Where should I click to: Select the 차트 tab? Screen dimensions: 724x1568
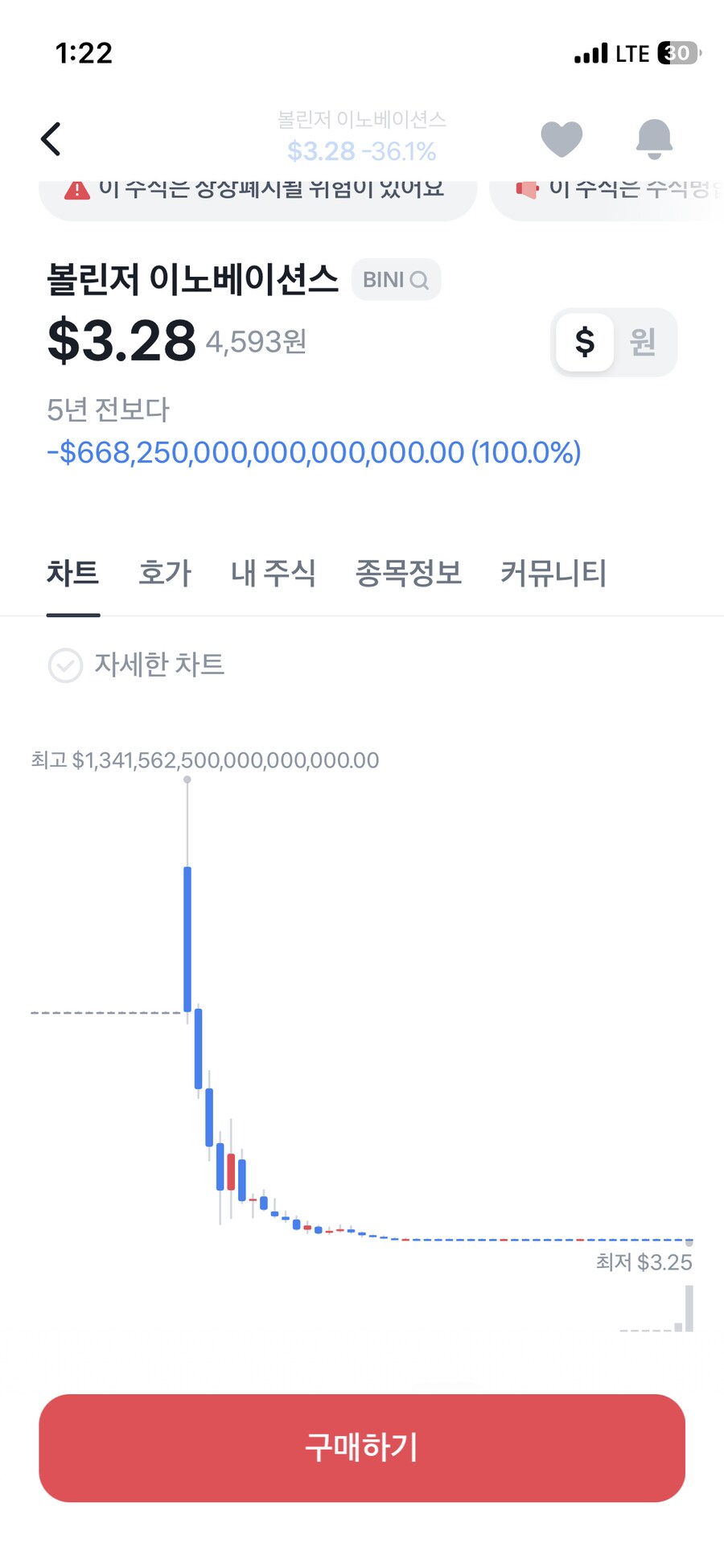[x=72, y=574]
